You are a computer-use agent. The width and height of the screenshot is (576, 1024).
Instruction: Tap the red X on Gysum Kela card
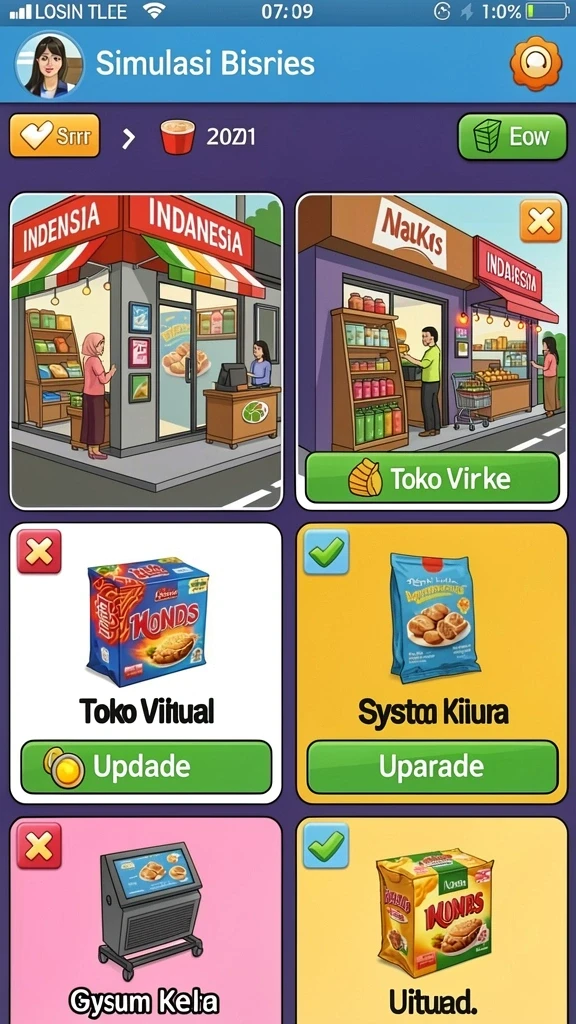pos(39,845)
